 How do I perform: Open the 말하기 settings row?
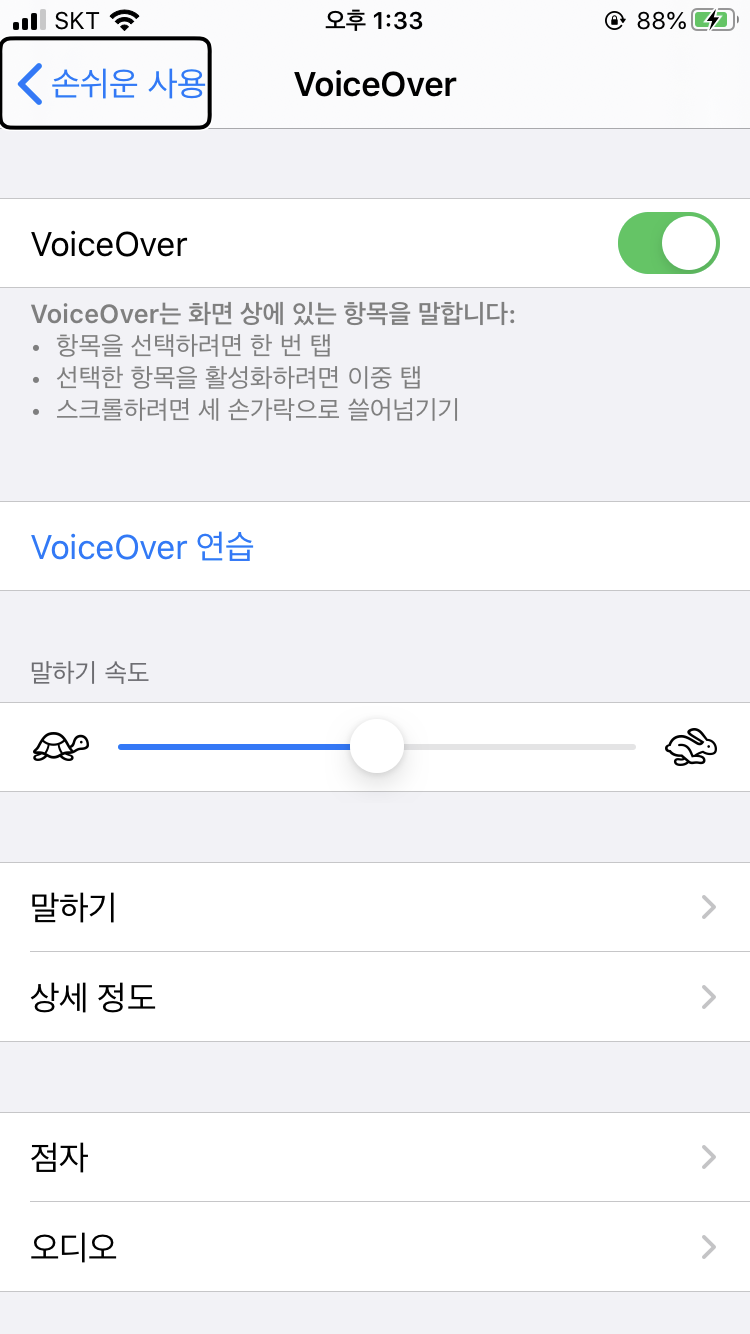coord(375,907)
